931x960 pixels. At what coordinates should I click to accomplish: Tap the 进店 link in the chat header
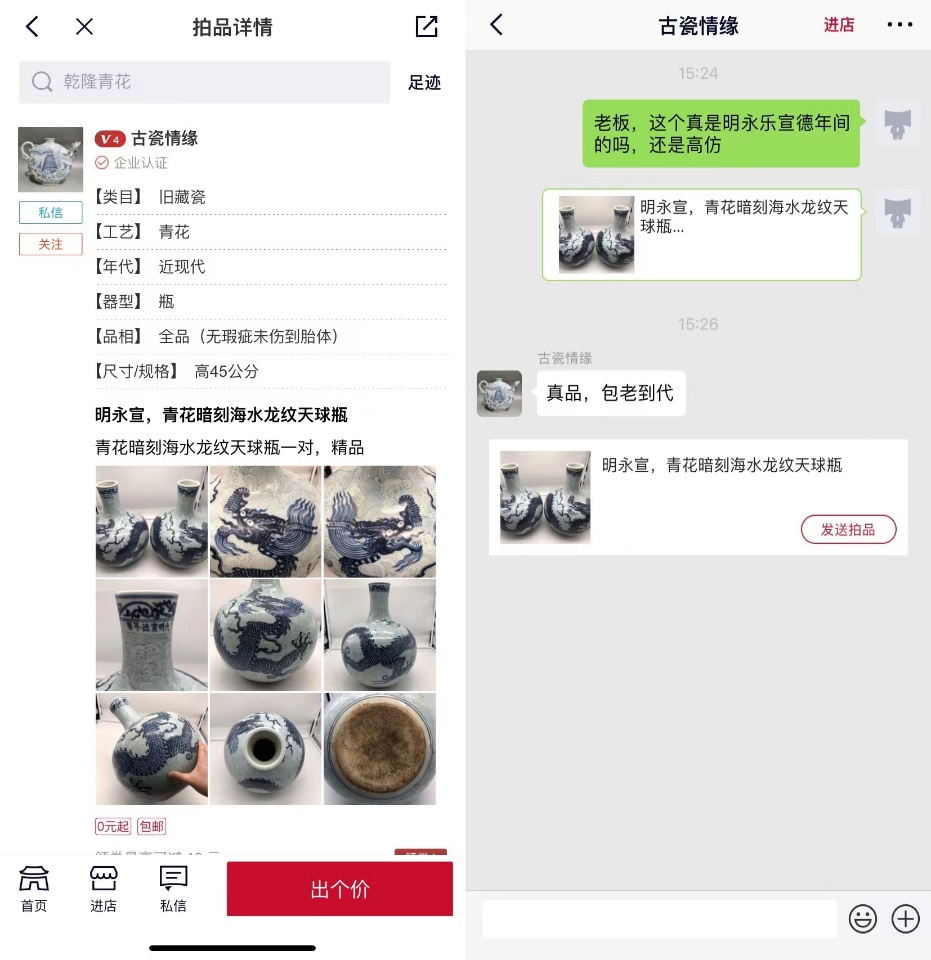pos(838,25)
